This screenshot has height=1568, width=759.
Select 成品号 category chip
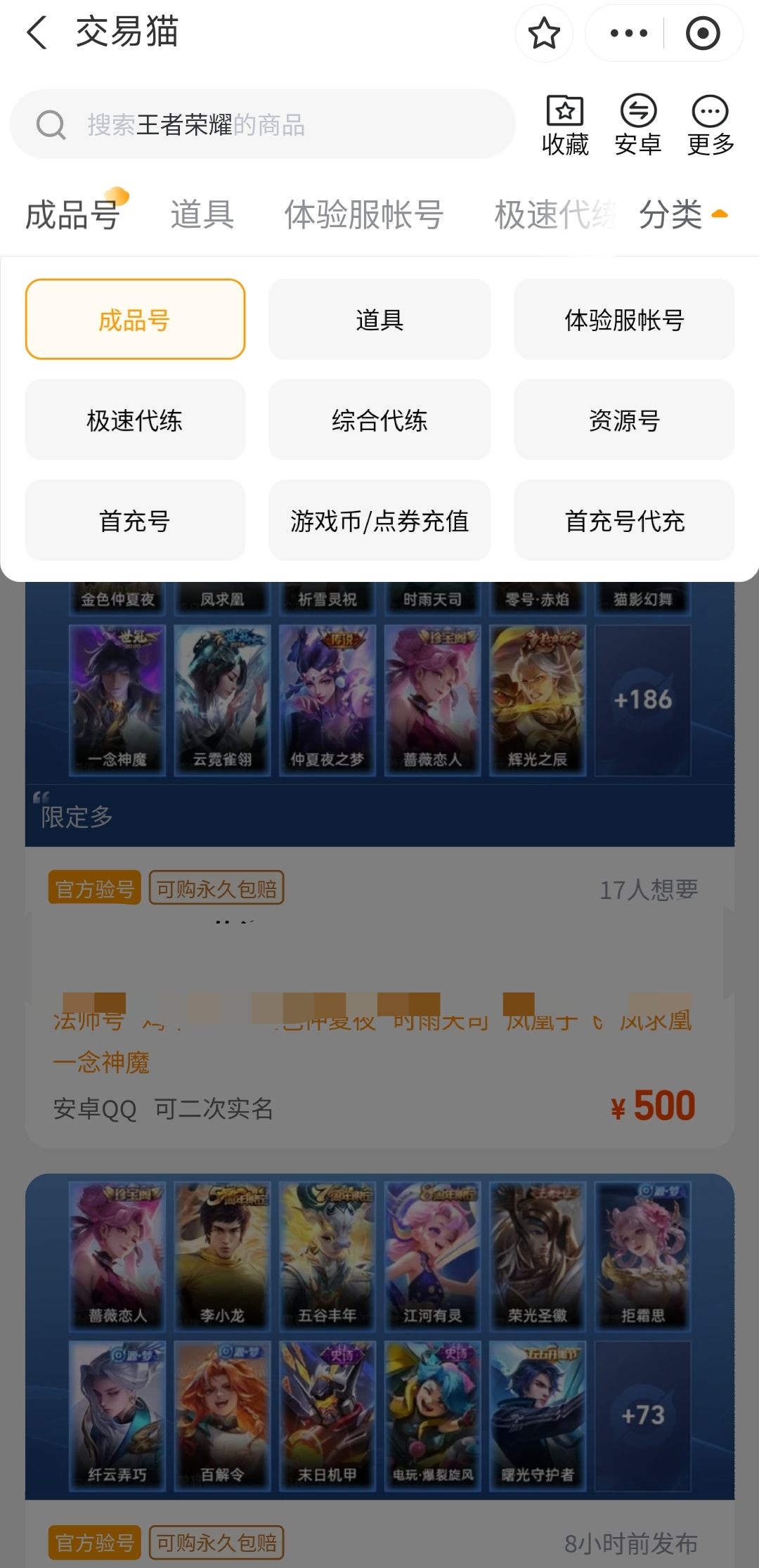coord(135,320)
